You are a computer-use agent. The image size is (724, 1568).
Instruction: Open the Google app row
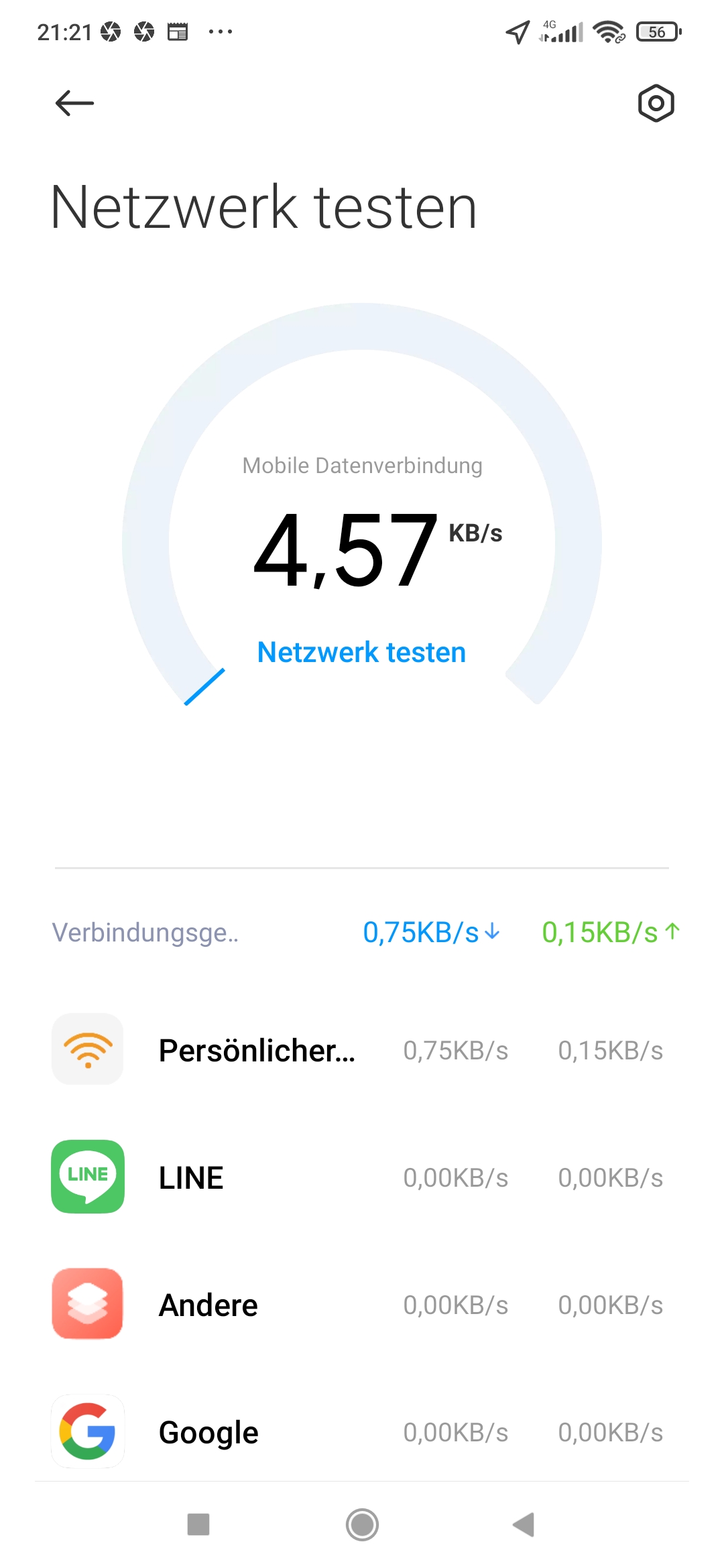click(x=362, y=1431)
